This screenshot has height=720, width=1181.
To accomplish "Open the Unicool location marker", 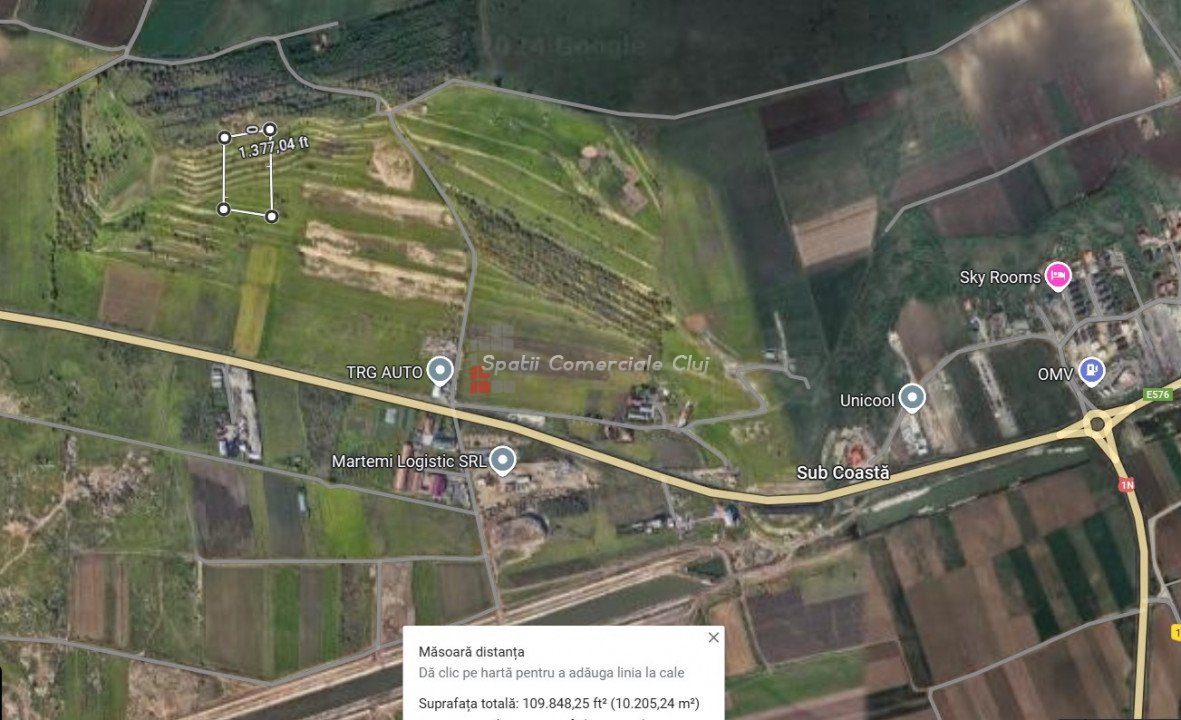I will coord(911,398).
